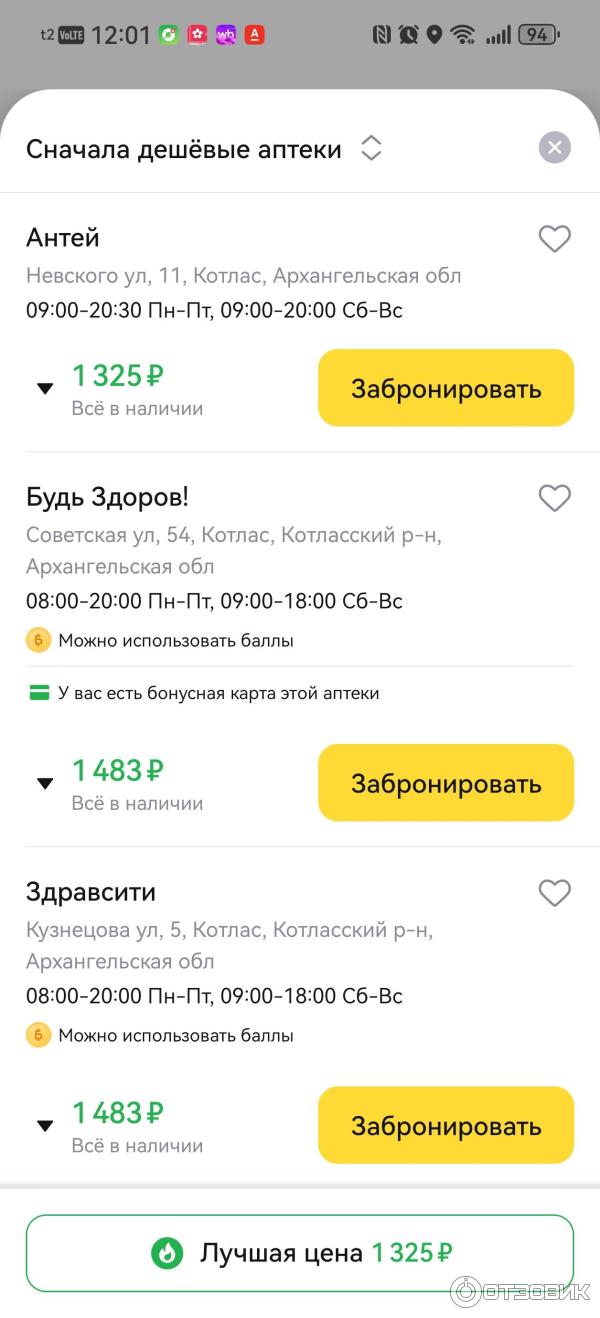600x1318 pixels.
Task: Favorite the Будь Здоров! pharmacy
Action: (x=554, y=498)
